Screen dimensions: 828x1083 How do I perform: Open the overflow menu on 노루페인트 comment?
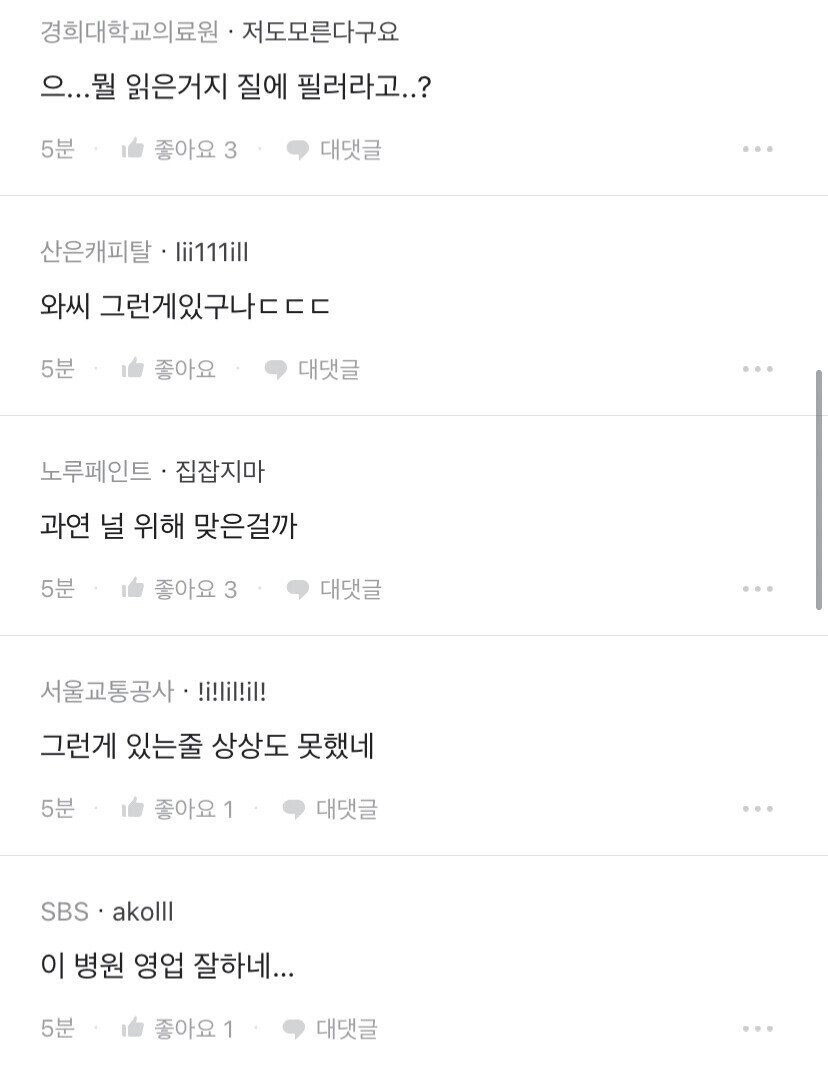pyautogui.click(x=757, y=589)
